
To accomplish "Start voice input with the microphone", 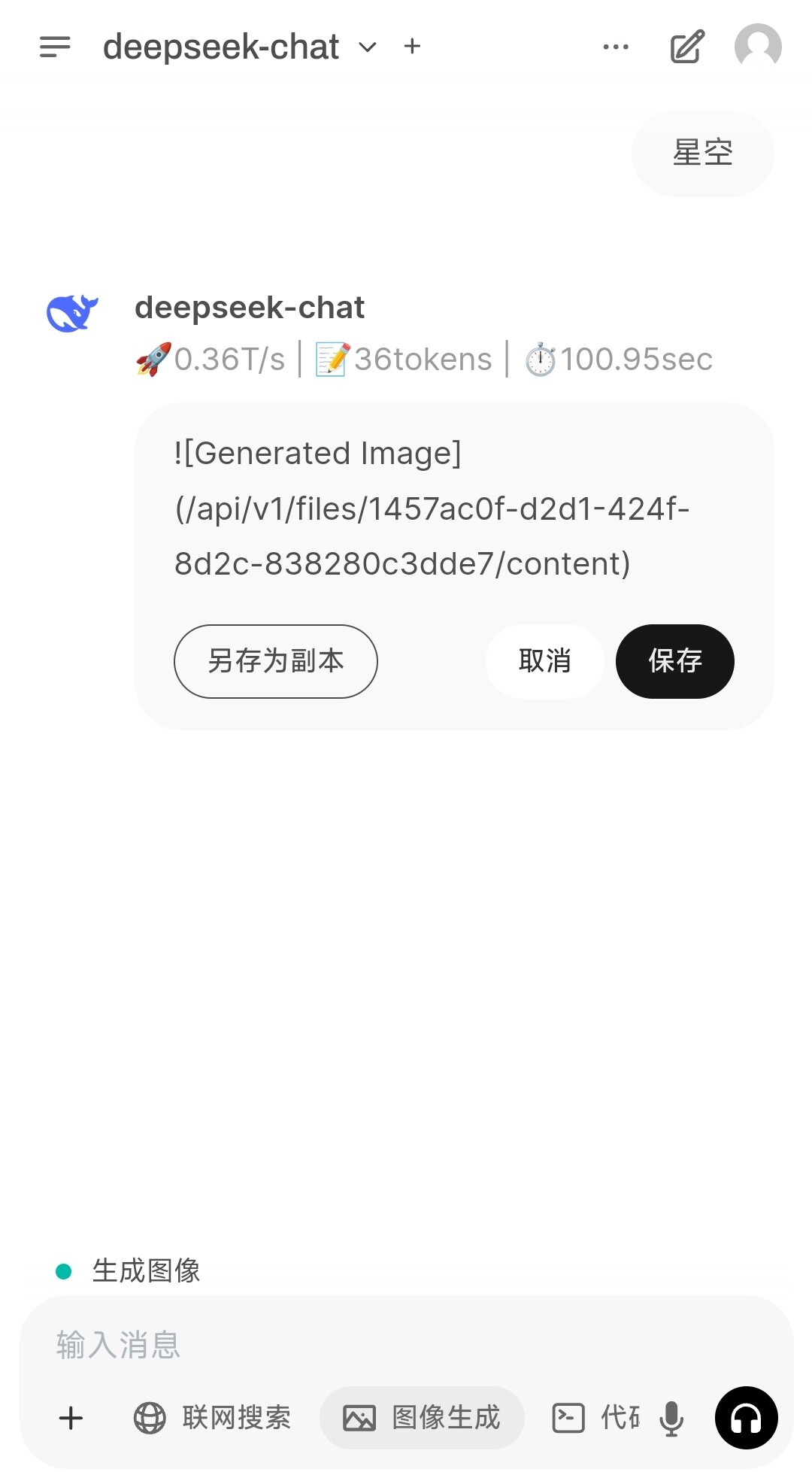I will tap(671, 1419).
